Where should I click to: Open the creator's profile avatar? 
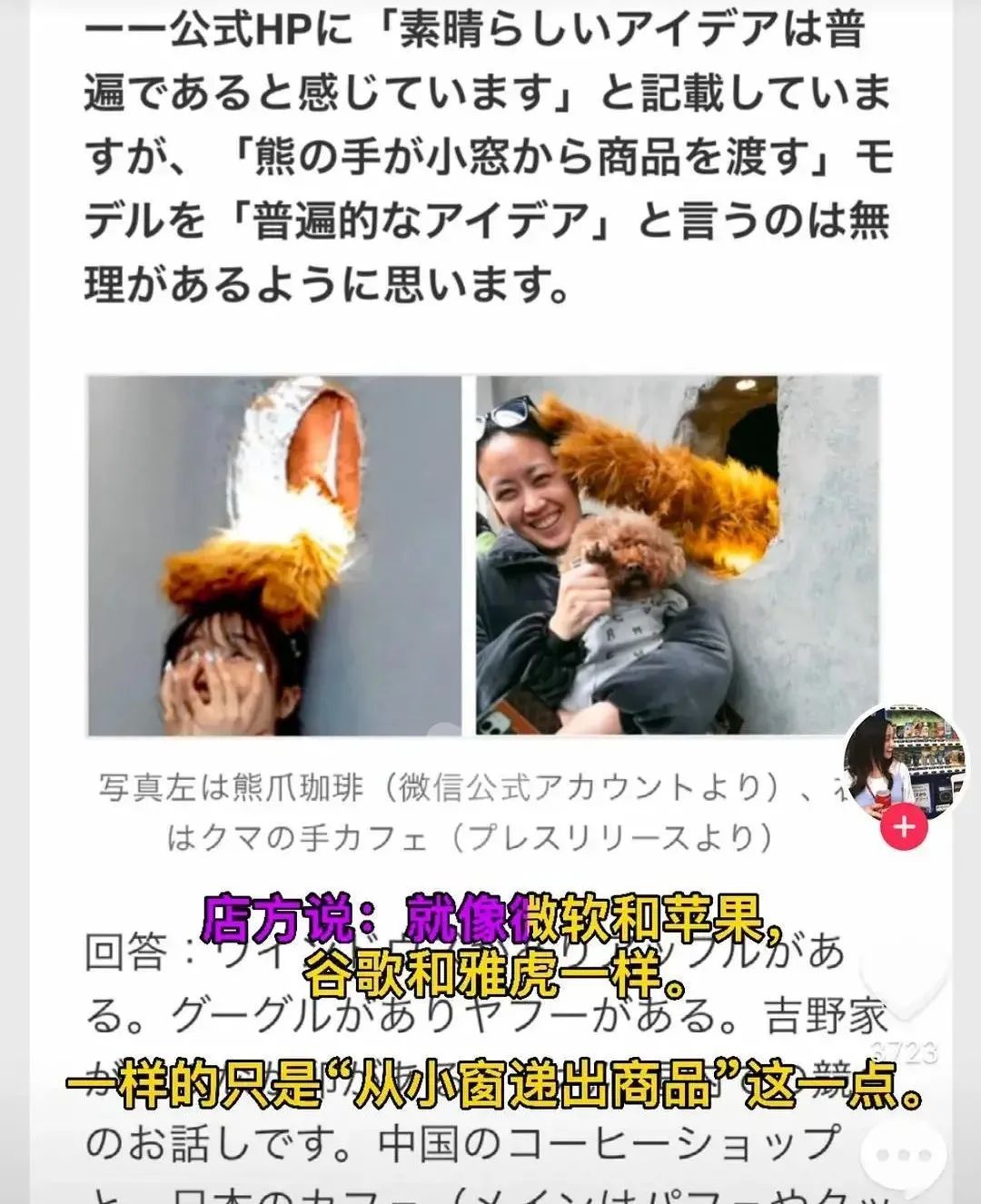click(x=902, y=761)
